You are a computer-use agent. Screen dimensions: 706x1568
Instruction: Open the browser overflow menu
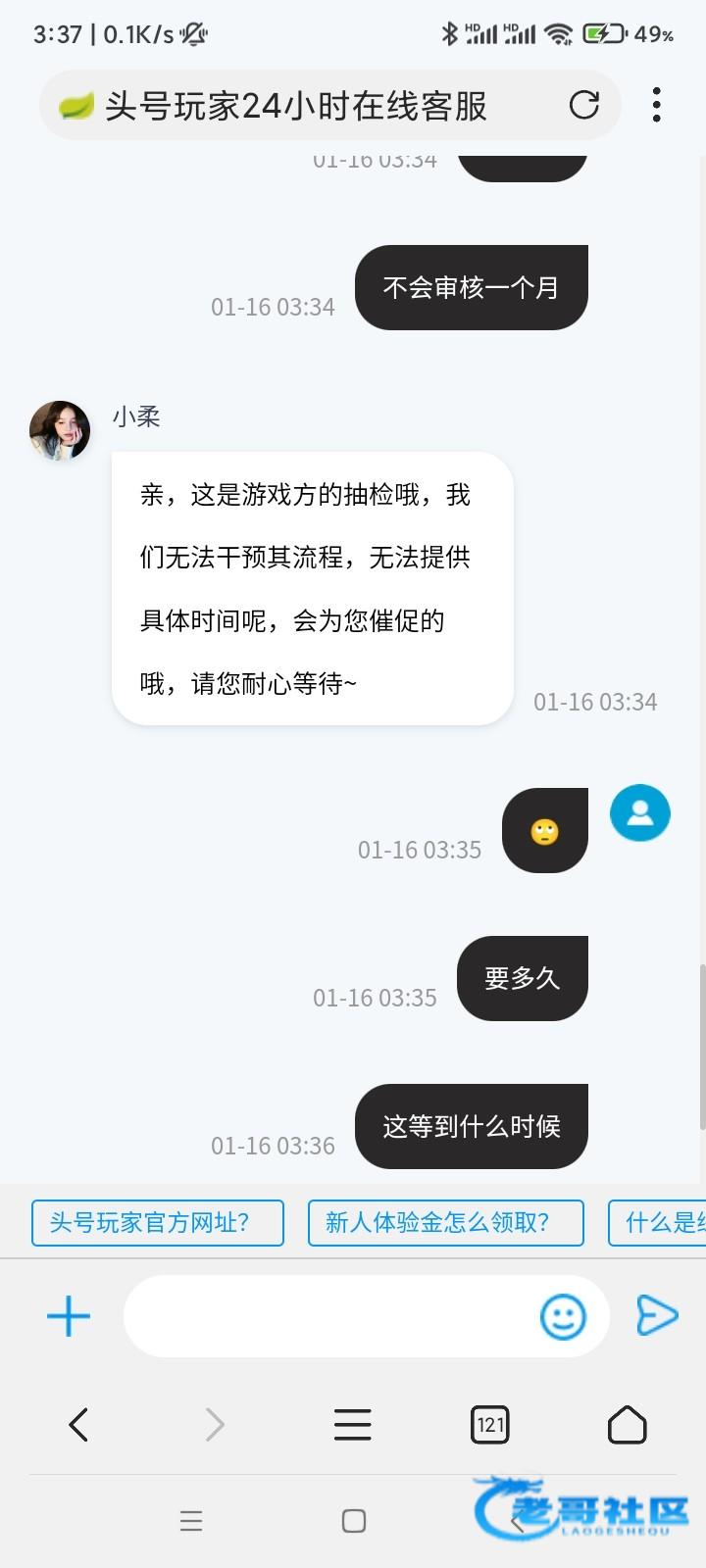[x=656, y=105]
